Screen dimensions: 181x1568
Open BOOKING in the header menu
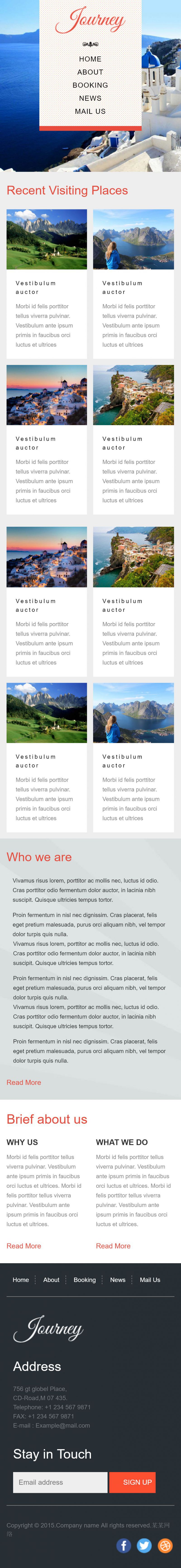(x=90, y=85)
